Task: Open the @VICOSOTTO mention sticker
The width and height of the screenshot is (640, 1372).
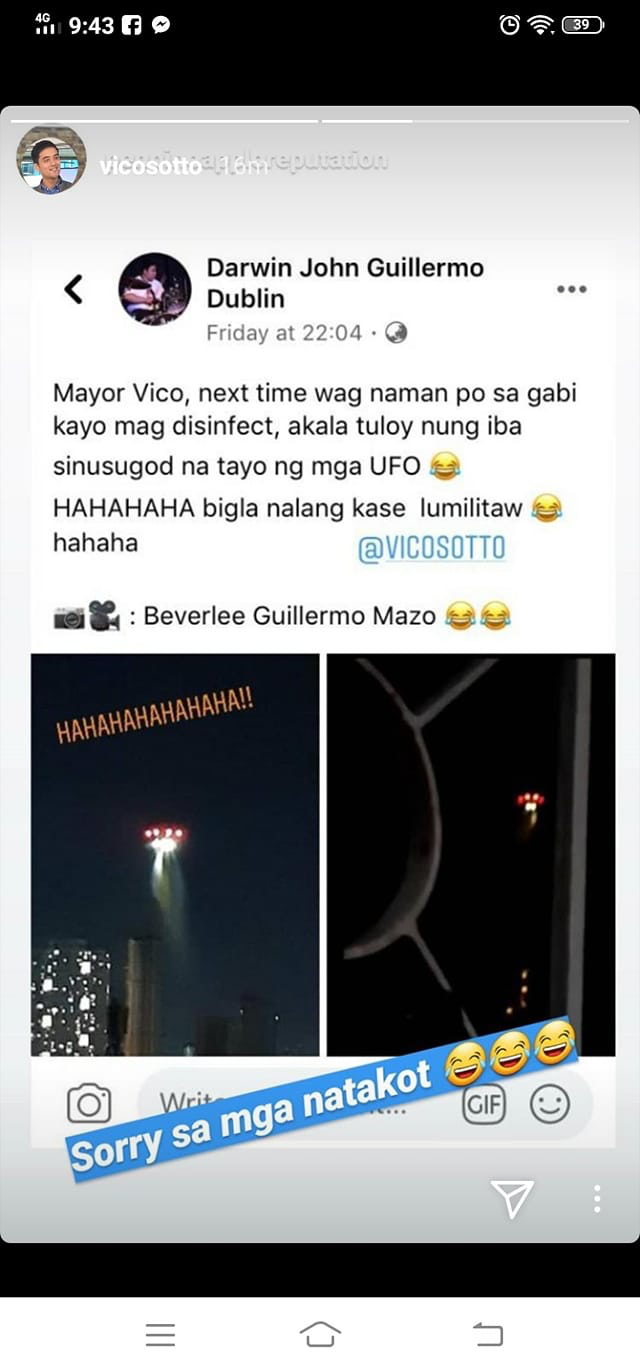Action: [x=432, y=548]
